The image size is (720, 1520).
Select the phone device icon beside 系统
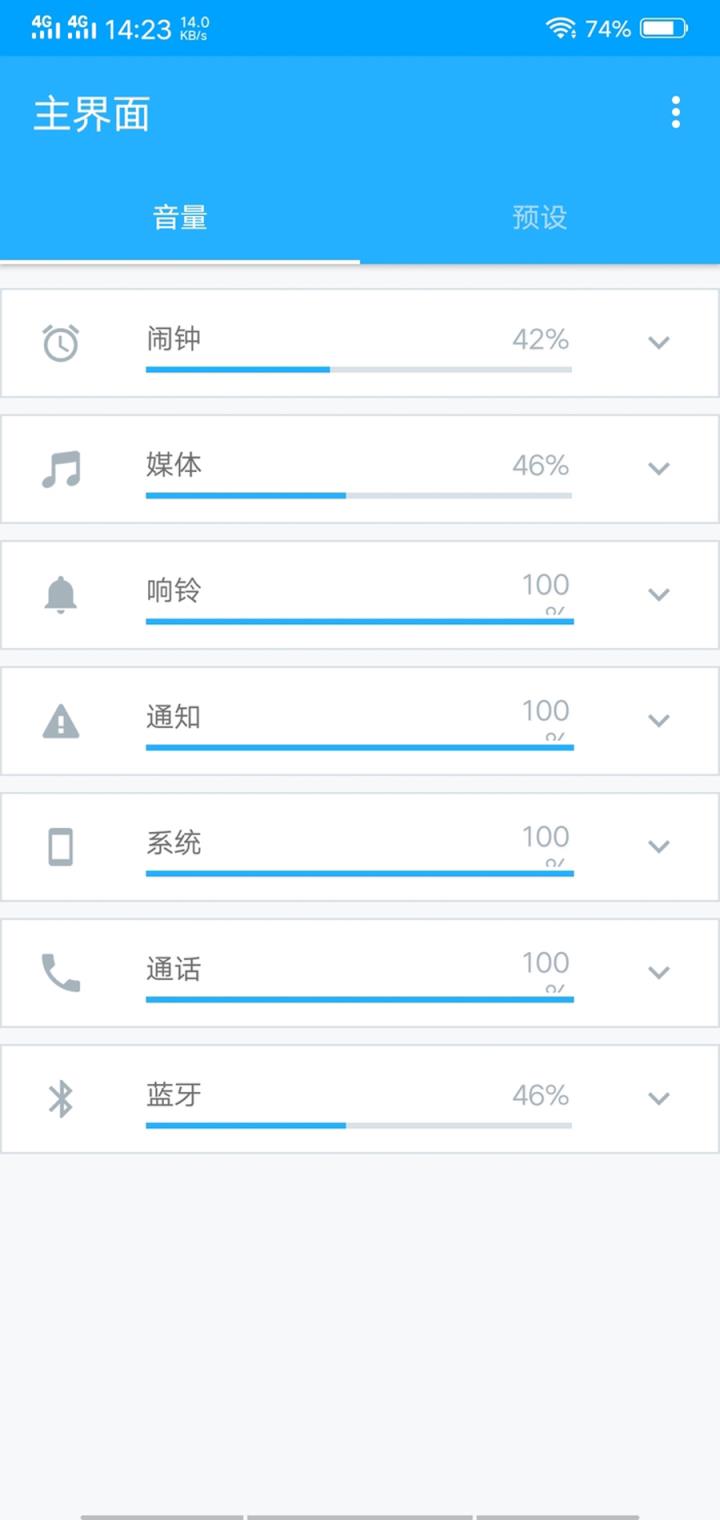[60, 846]
